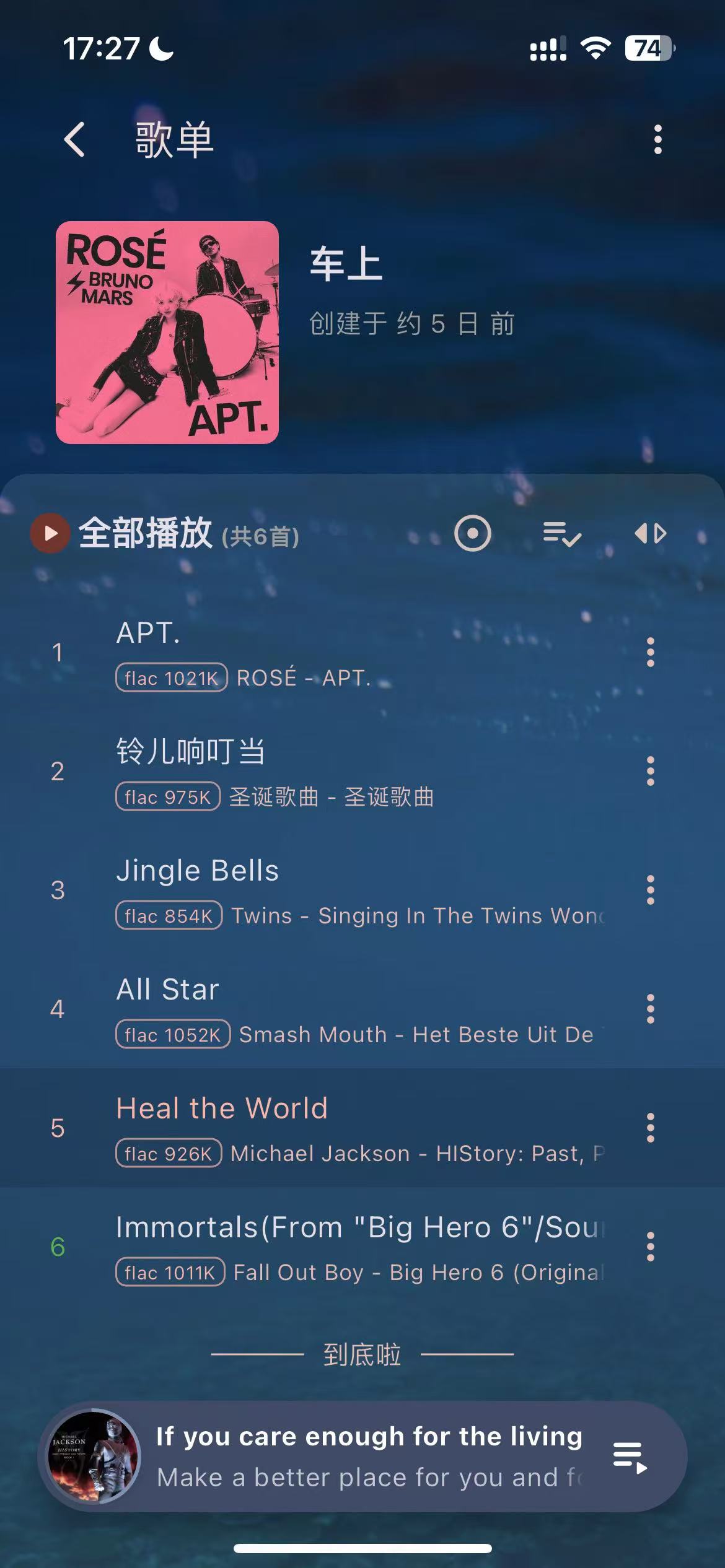Tap the 车上 playlist cover image
This screenshot has width=725, height=1568.
(167, 333)
